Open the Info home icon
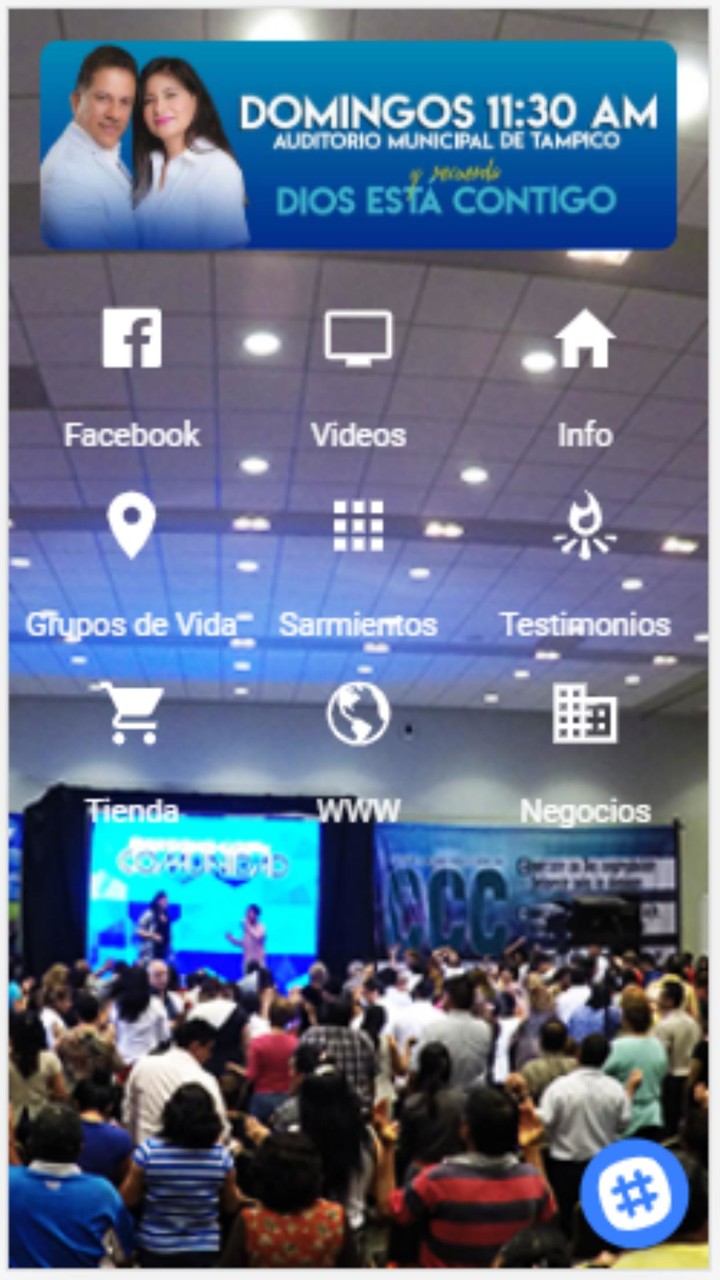720x1280 pixels. pos(586,337)
